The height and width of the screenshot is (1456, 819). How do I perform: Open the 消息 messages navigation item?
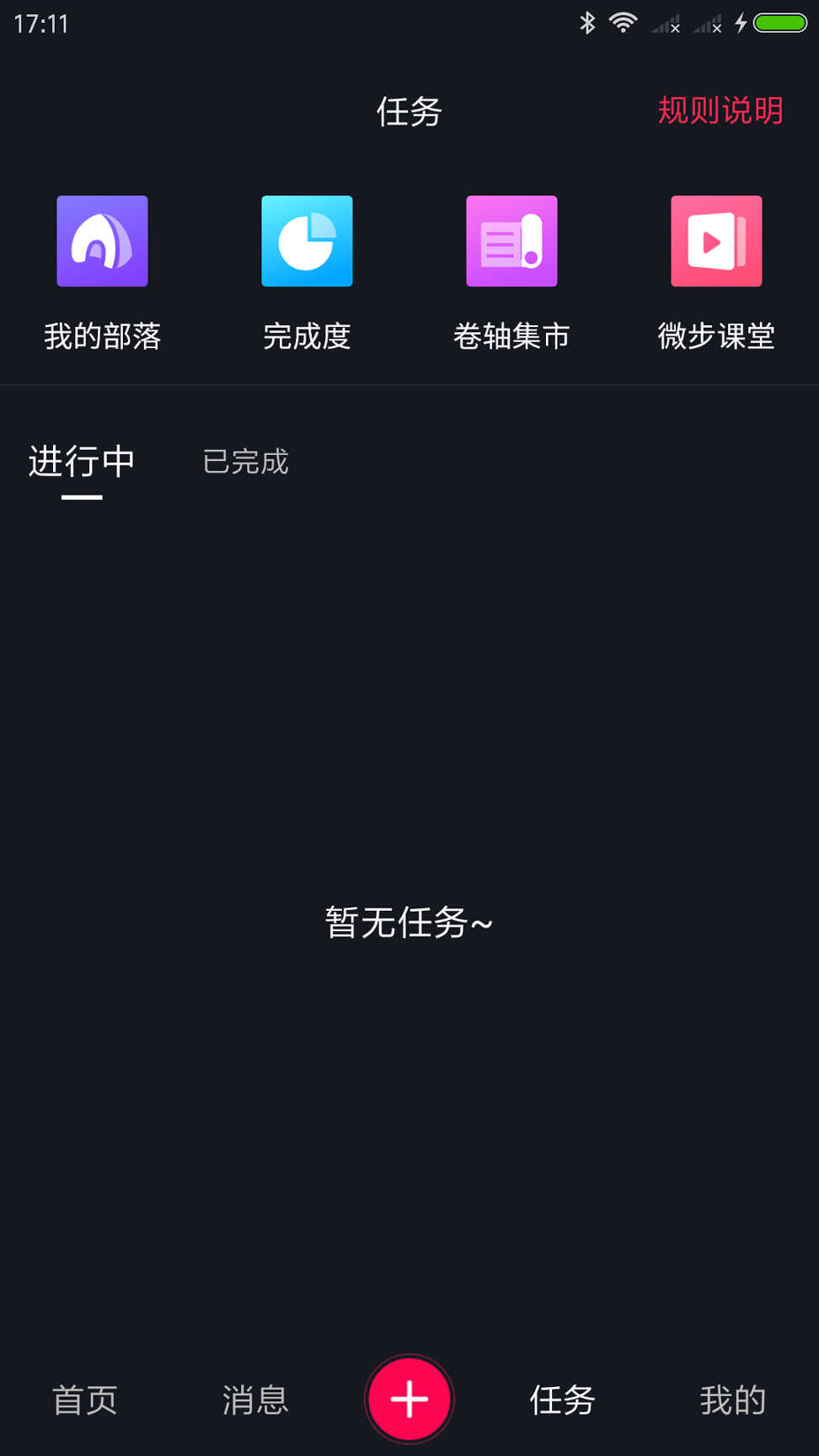tap(254, 1400)
